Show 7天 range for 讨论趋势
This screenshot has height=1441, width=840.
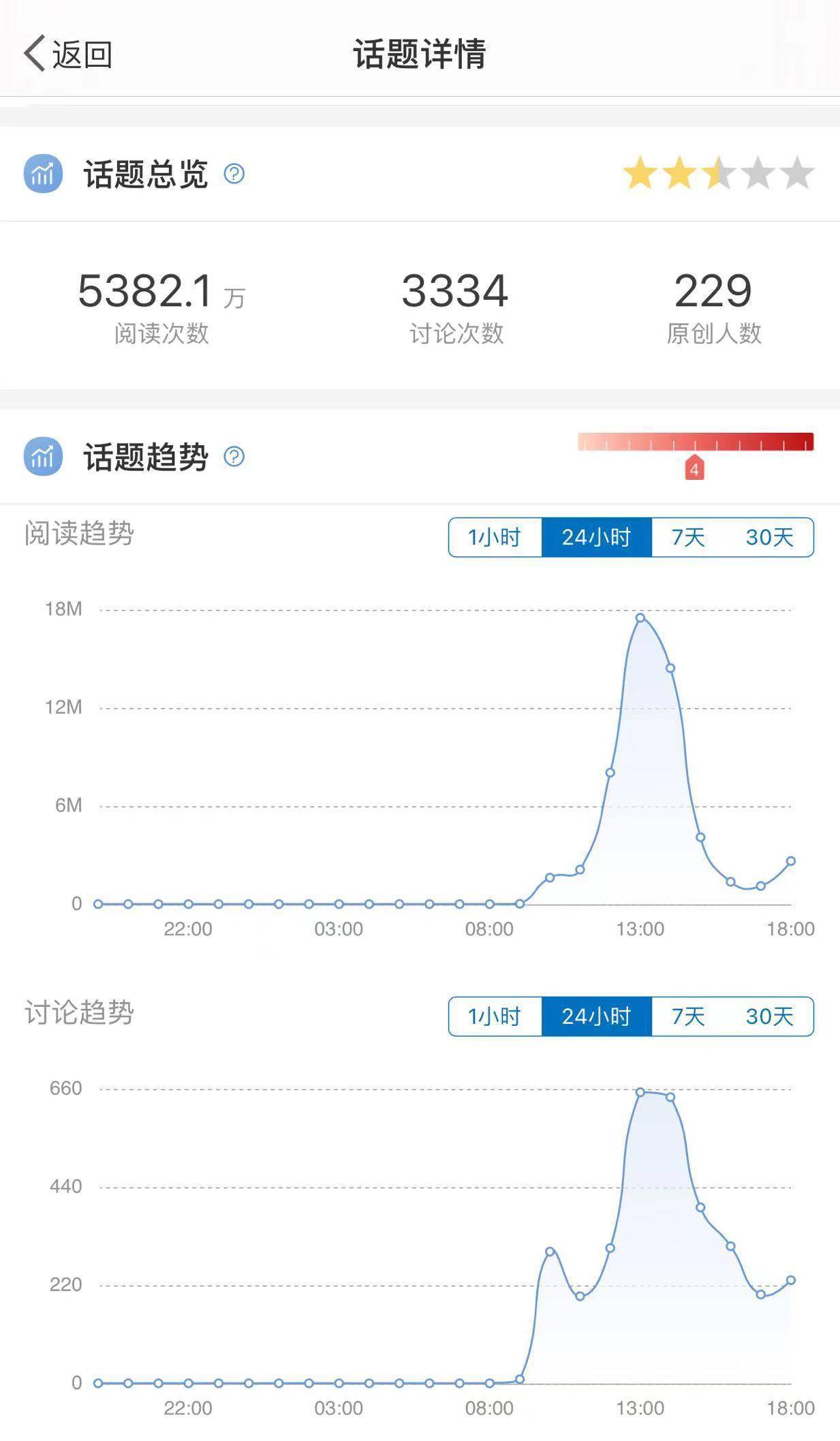tap(688, 1016)
